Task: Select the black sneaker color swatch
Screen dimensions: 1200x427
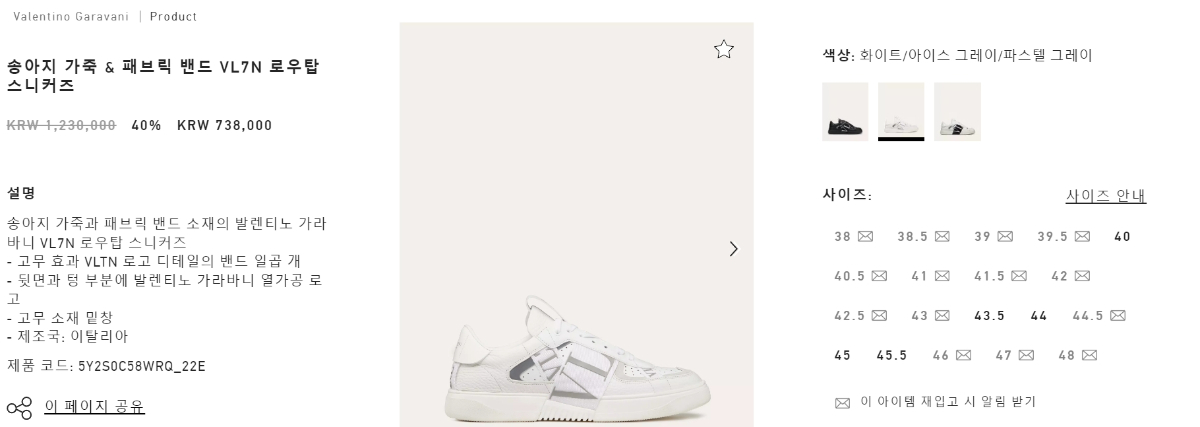Action: (845, 111)
